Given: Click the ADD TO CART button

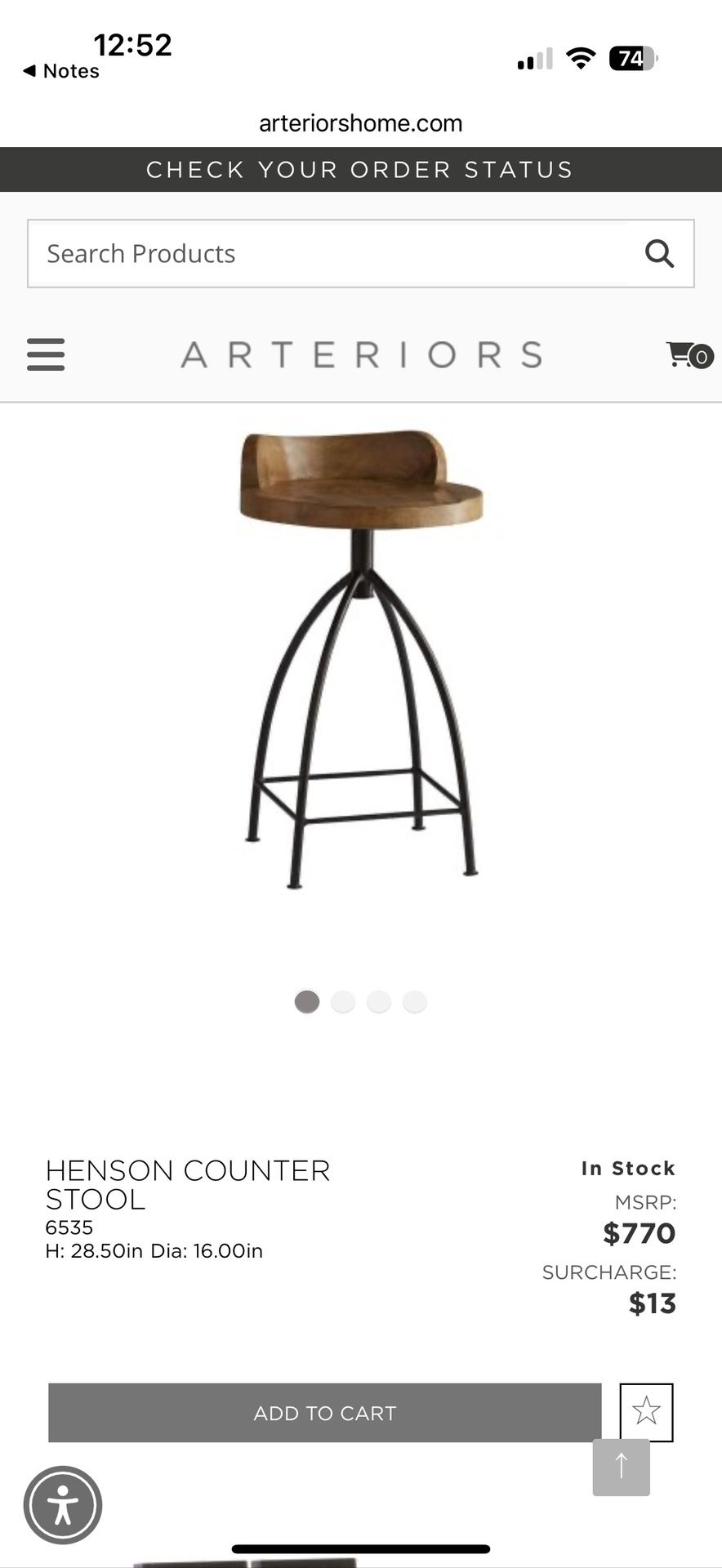Looking at the screenshot, I should coord(323,1412).
